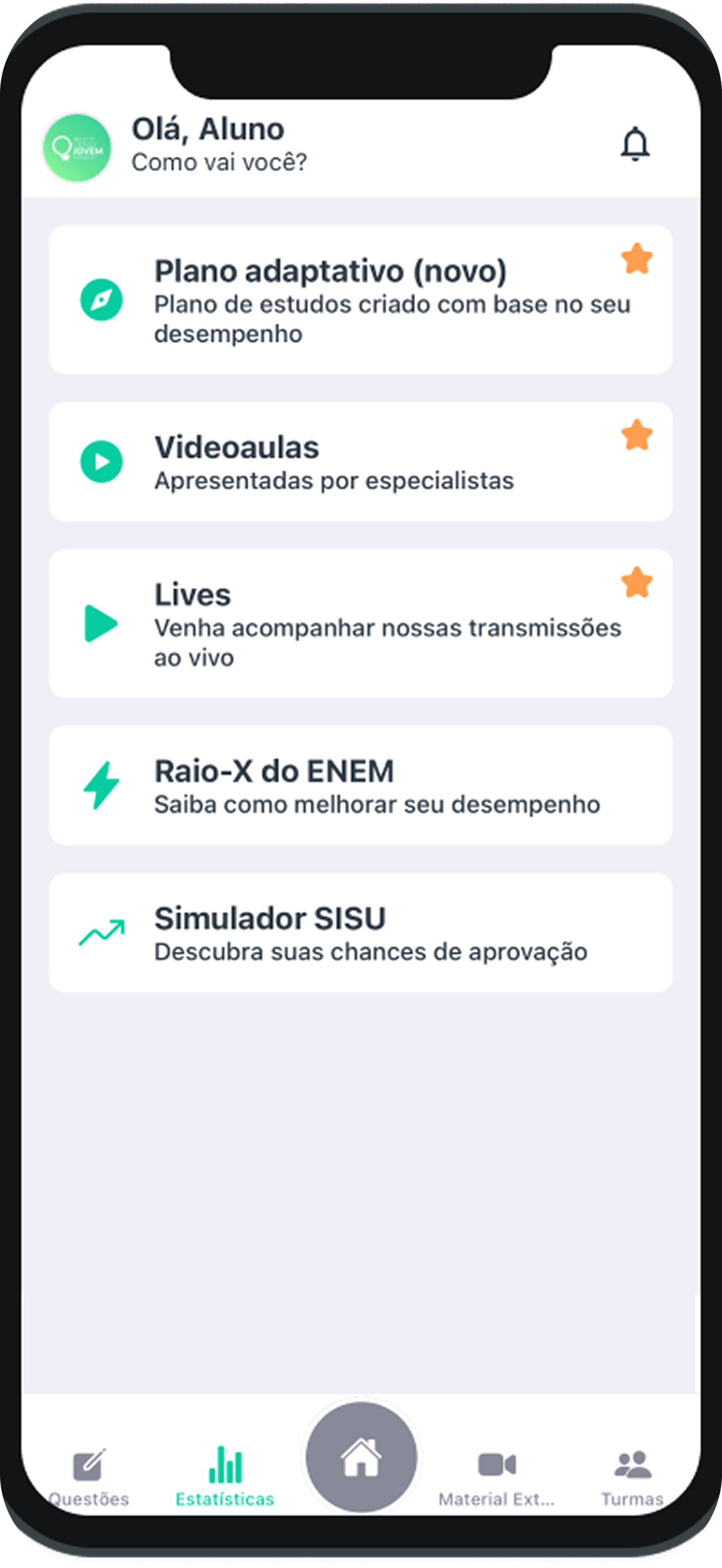Open Raio-X do ENEM
722x1568 pixels.
click(x=360, y=785)
